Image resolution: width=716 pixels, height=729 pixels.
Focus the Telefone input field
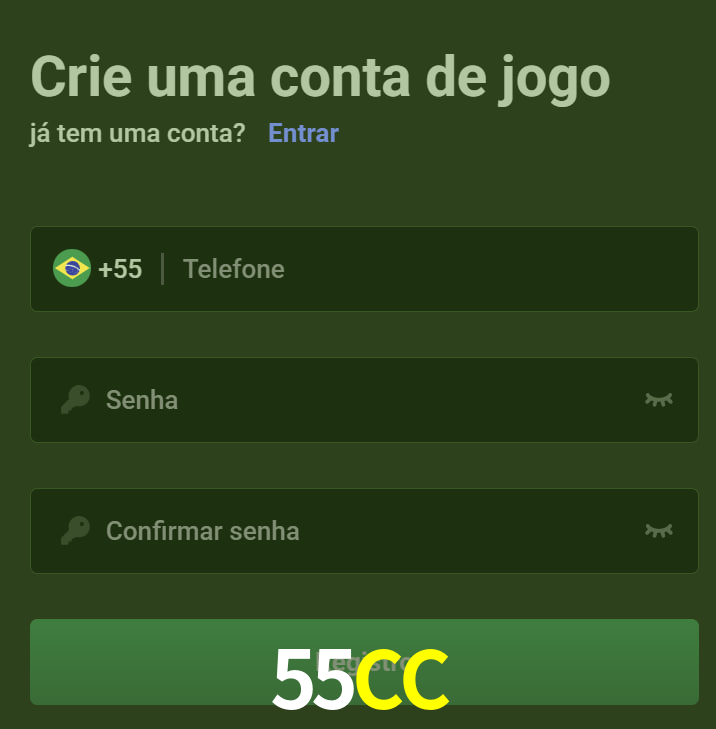[430, 269]
